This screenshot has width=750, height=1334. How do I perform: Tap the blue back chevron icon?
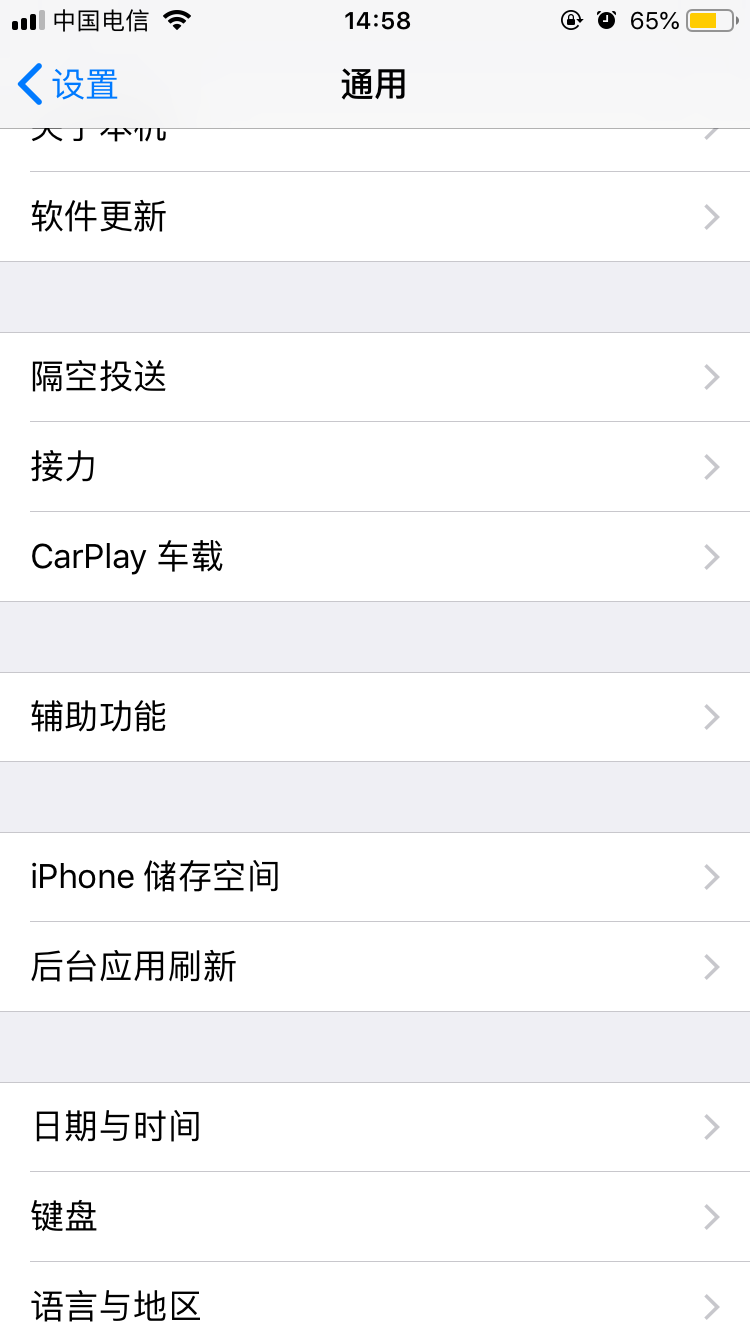coord(28,85)
